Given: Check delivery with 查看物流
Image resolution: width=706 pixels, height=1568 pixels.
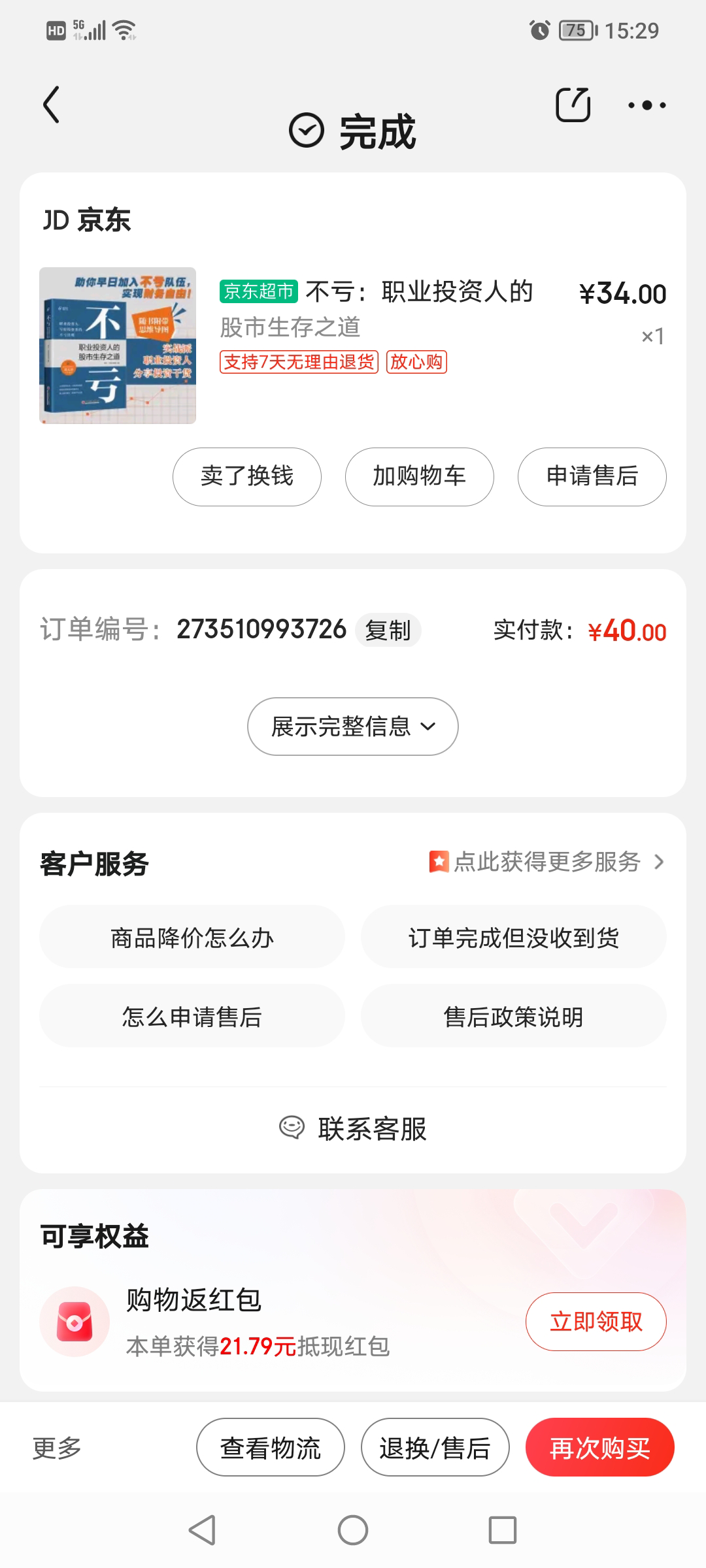Looking at the screenshot, I should [270, 1448].
